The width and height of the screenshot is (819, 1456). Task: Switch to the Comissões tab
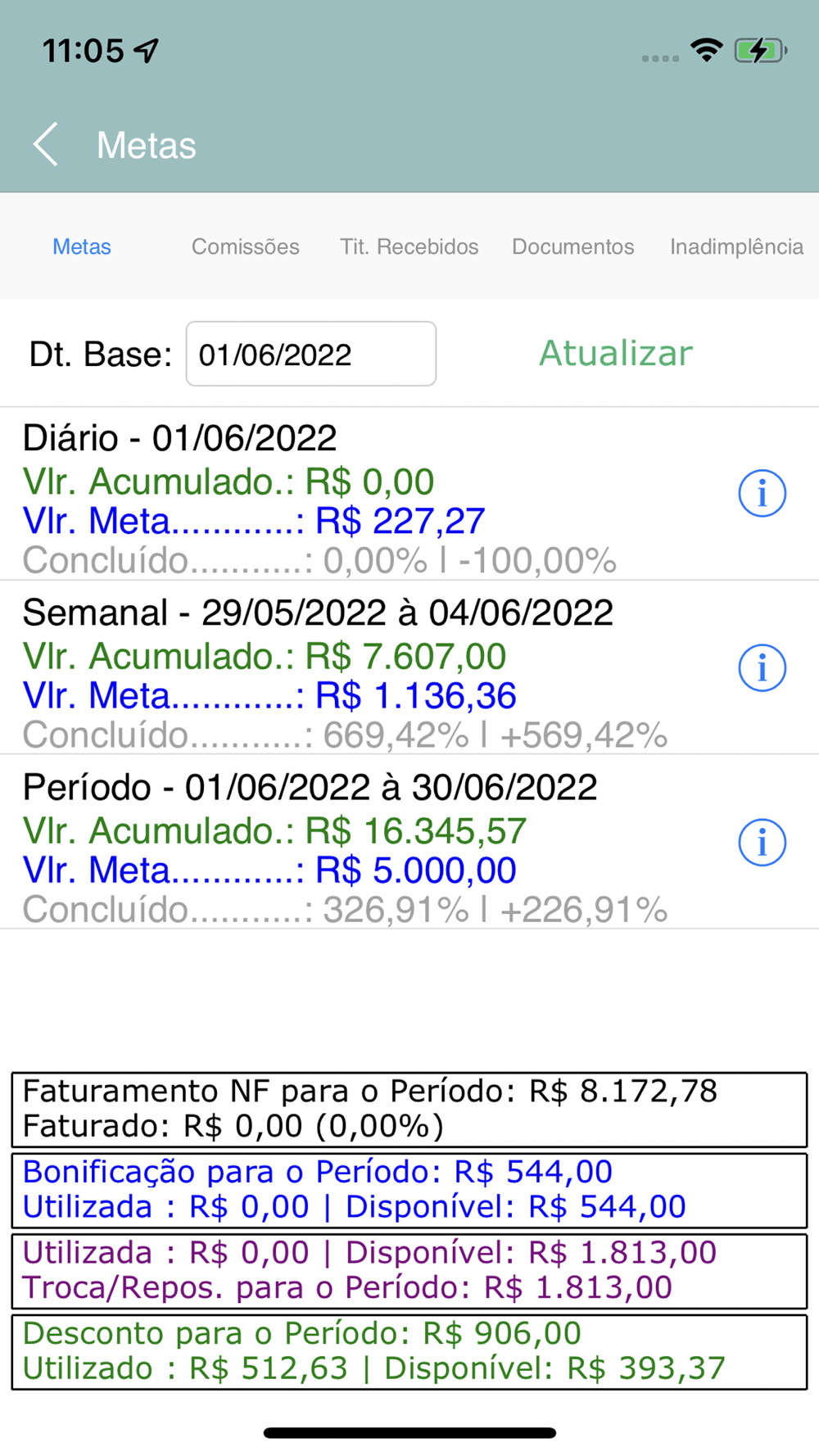tap(245, 246)
